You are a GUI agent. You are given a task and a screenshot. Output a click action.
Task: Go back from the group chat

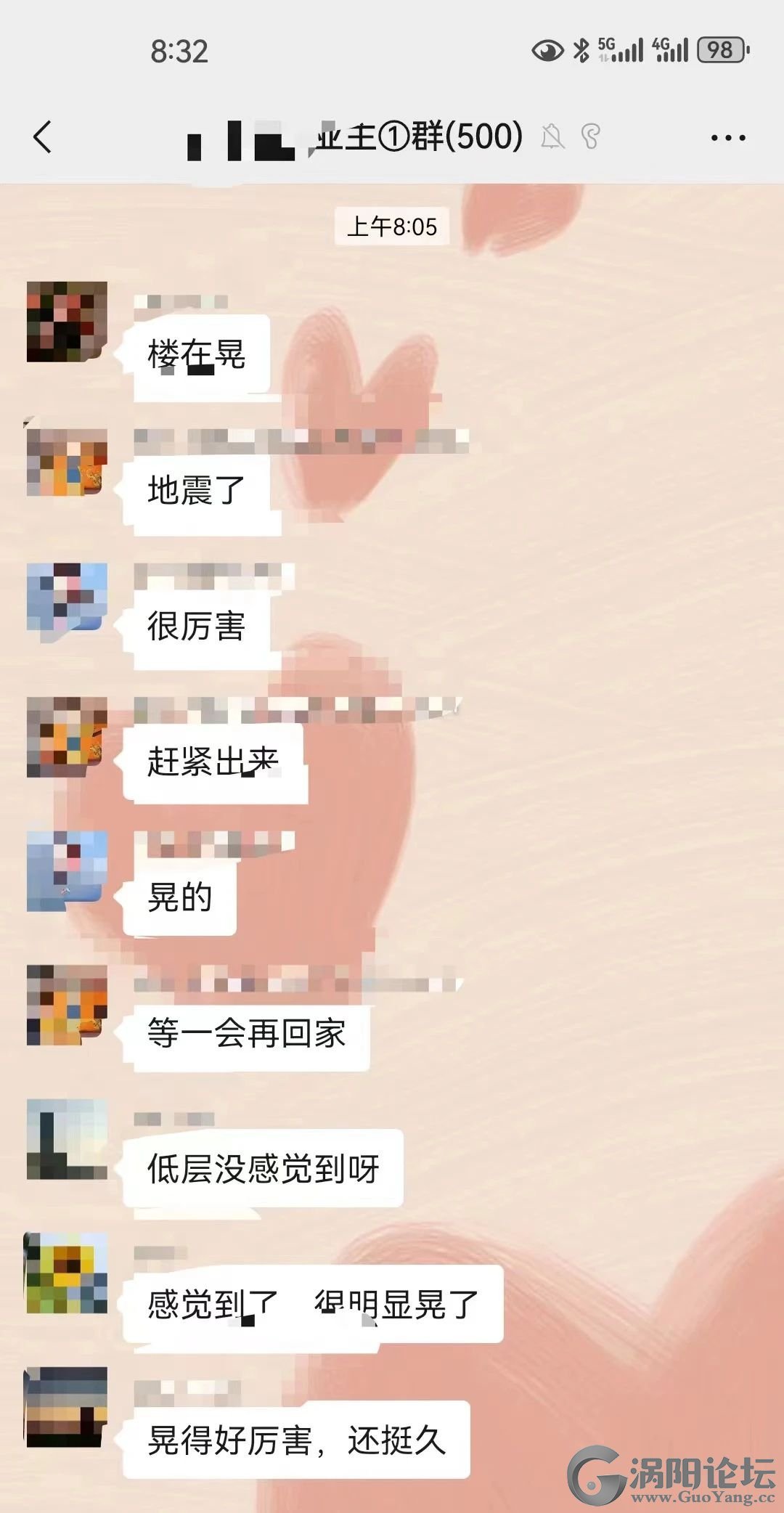pyautogui.click(x=43, y=136)
